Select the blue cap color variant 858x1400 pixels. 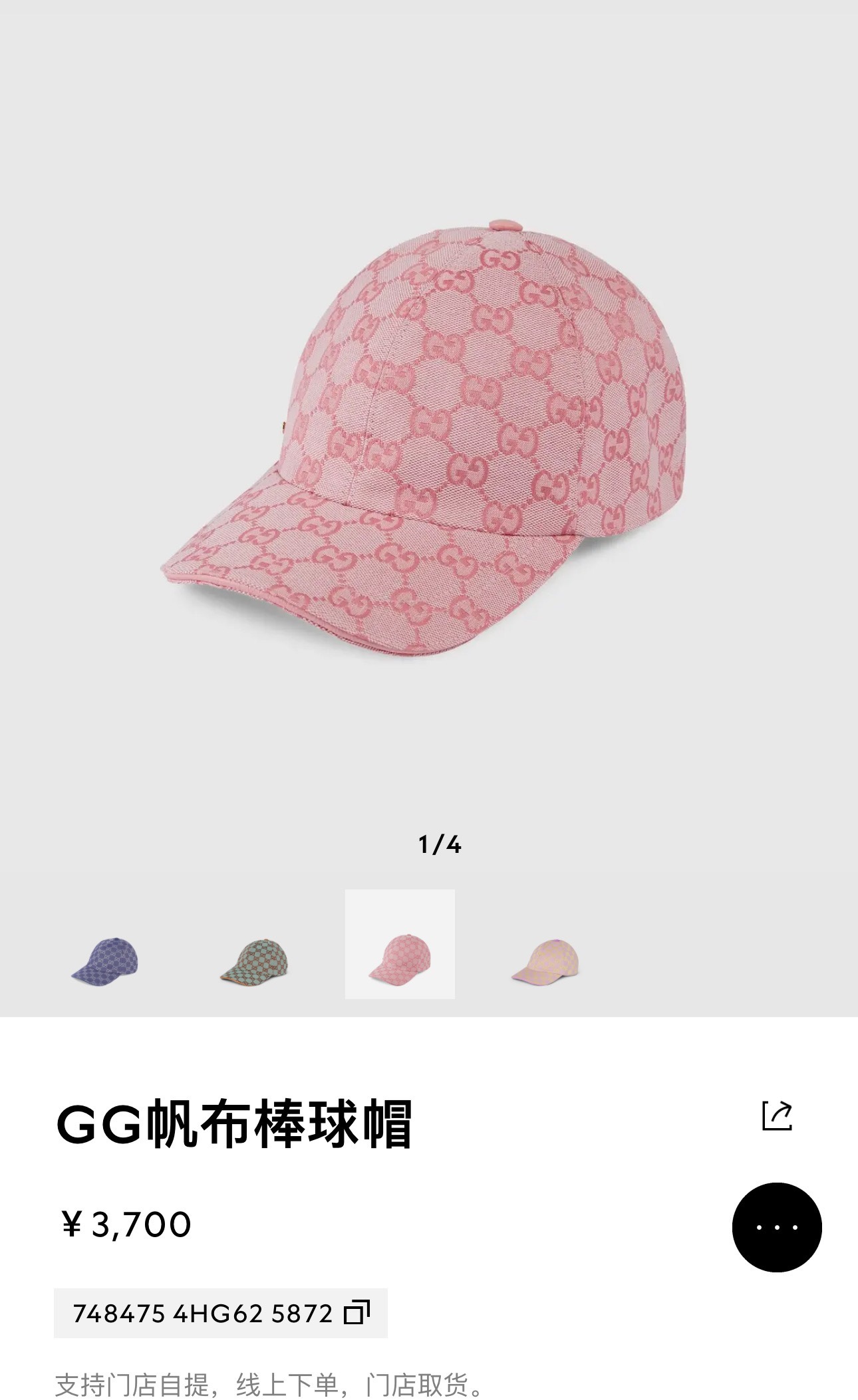(105, 959)
